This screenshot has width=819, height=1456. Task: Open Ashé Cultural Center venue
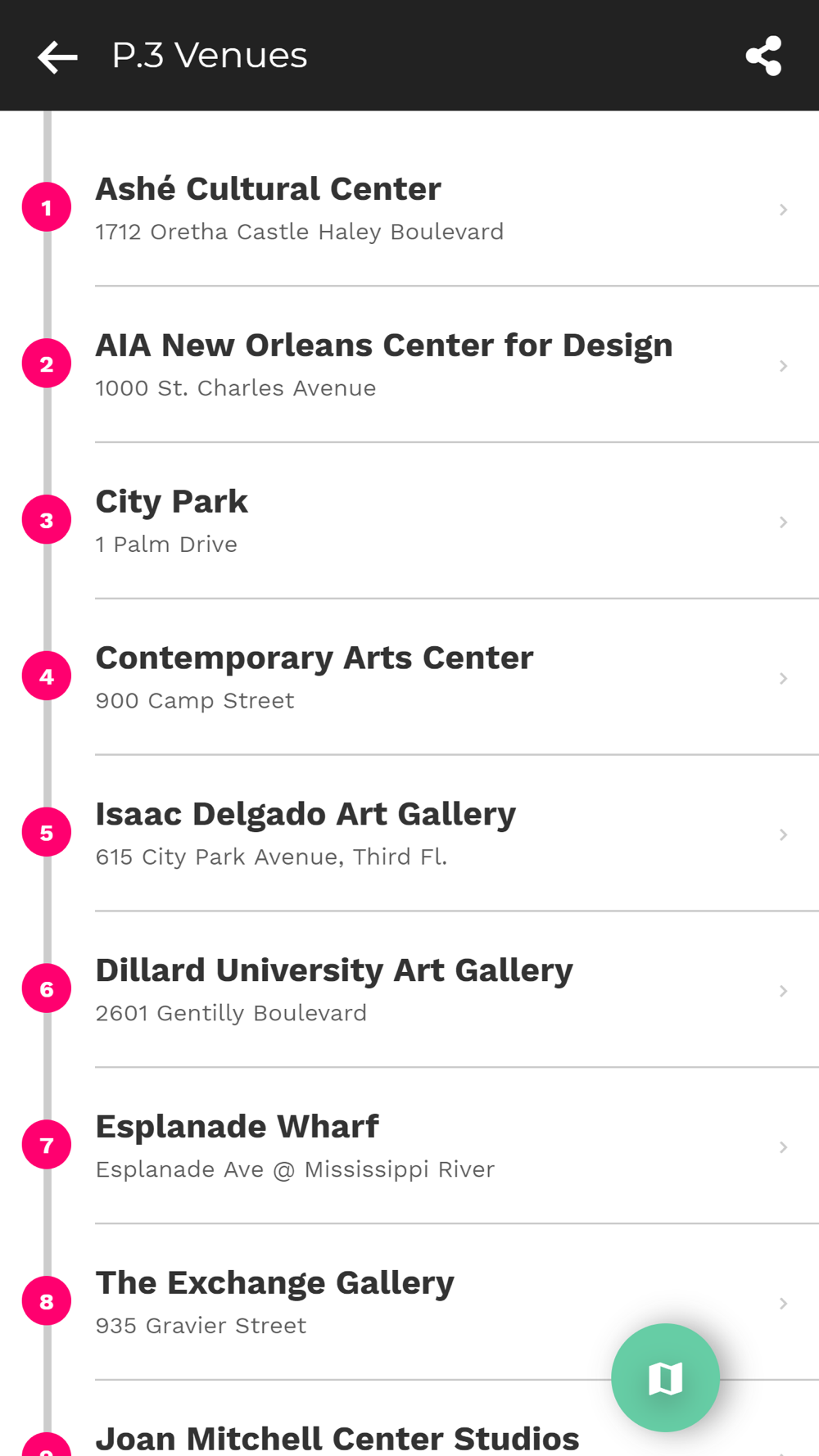click(x=409, y=208)
